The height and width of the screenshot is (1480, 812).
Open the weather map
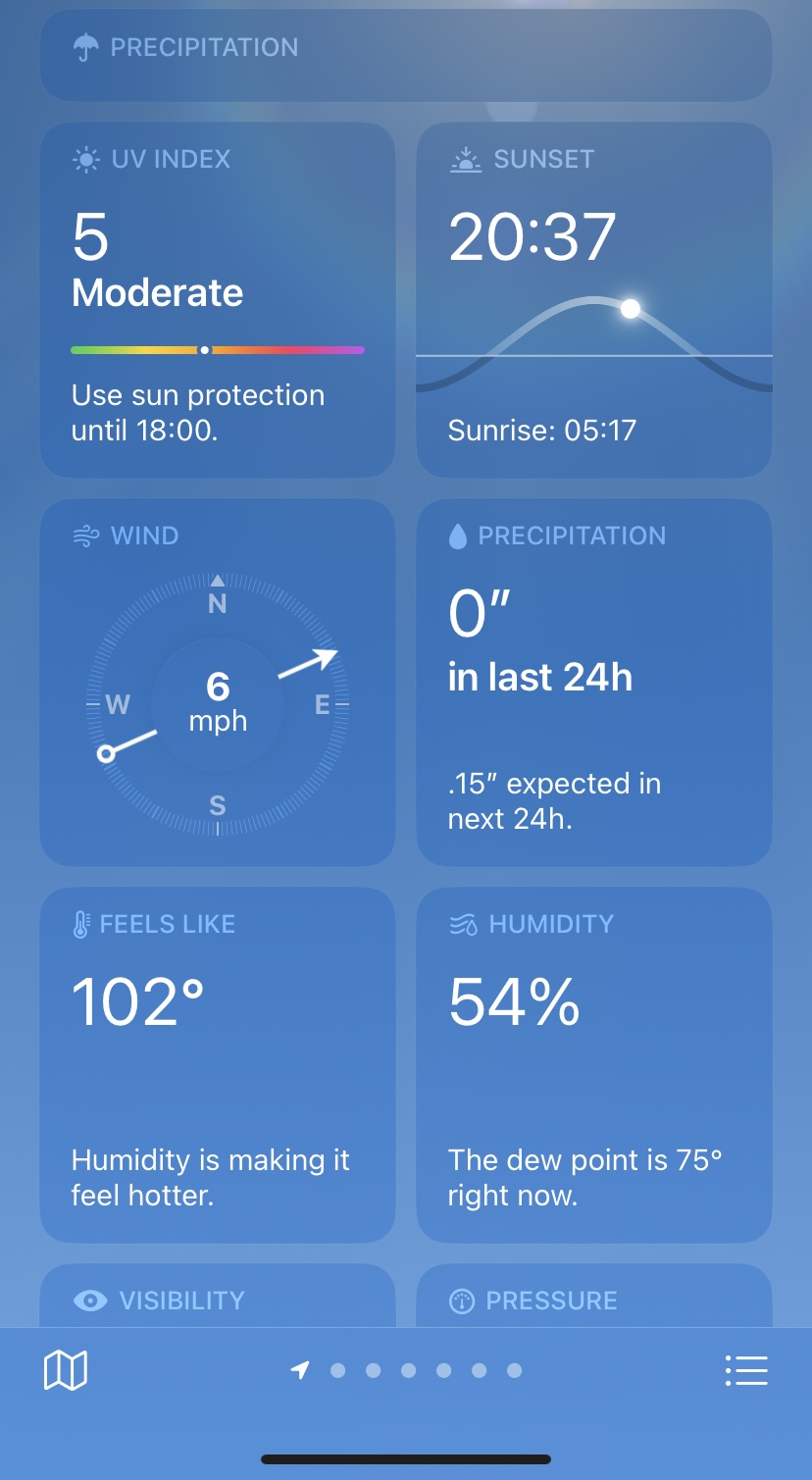[x=66, y=1369]
